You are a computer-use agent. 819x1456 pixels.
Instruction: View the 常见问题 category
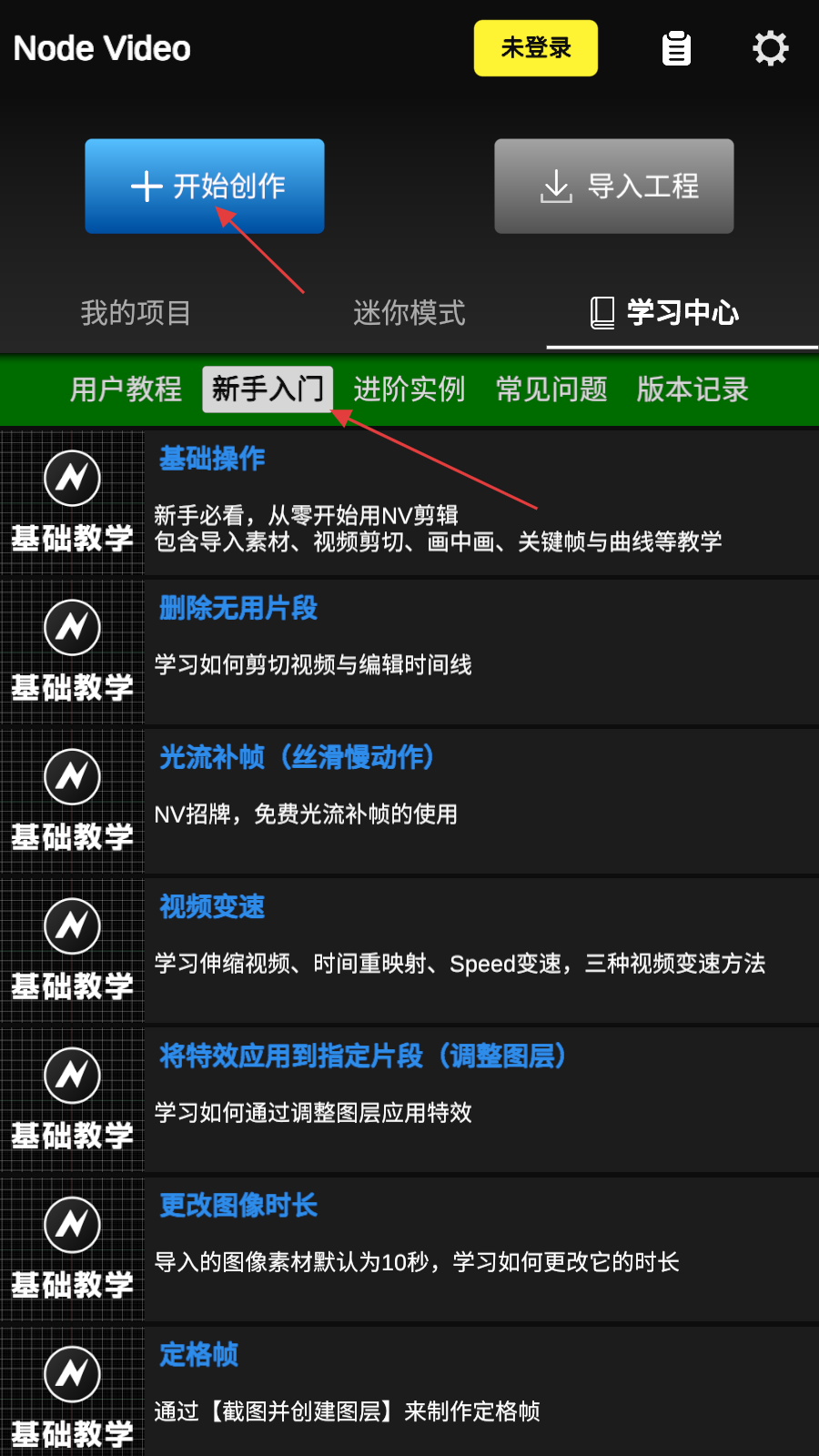[551, 389]
